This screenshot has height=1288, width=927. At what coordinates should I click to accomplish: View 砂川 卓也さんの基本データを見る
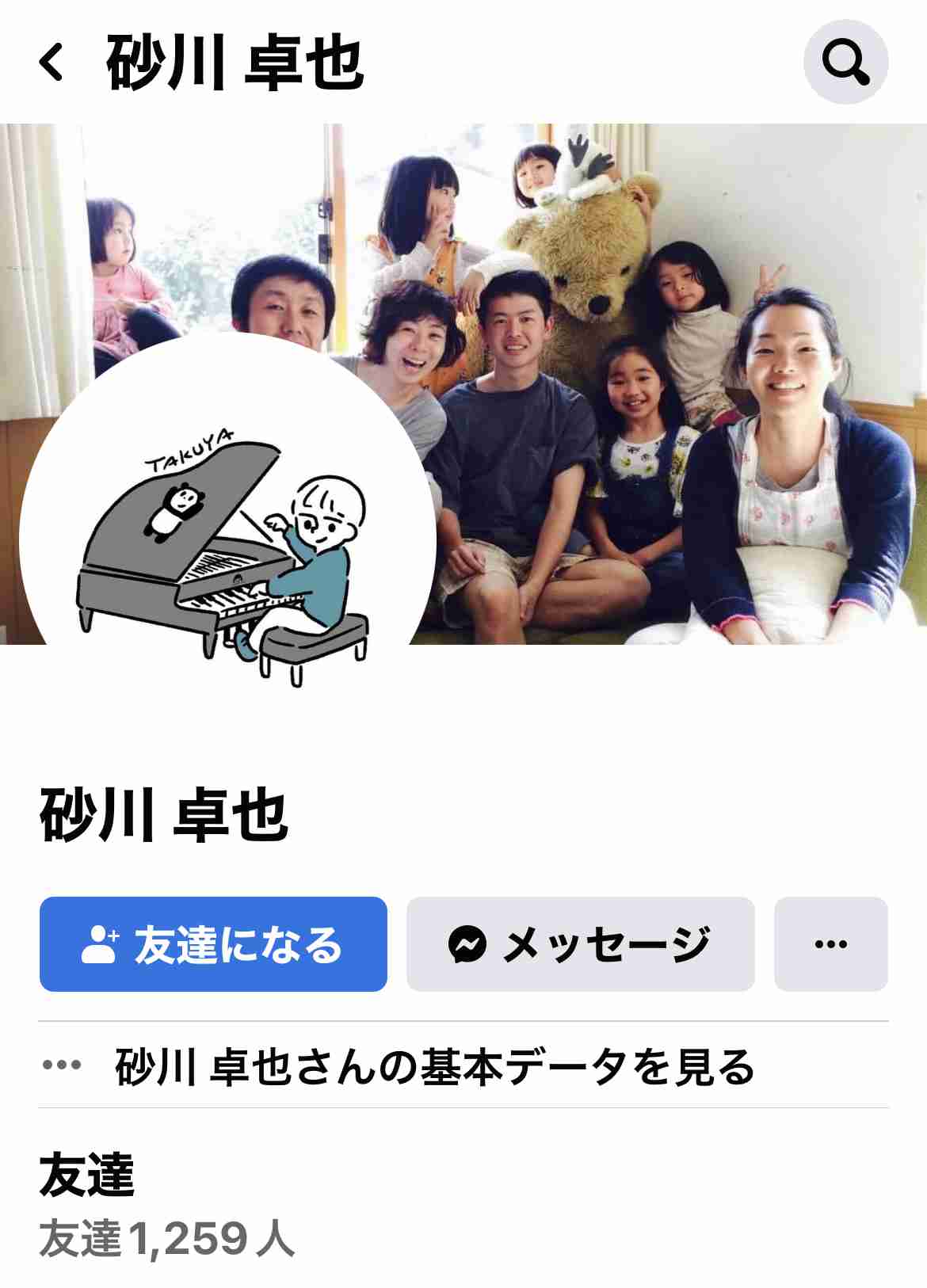[x=434, y=1066]
